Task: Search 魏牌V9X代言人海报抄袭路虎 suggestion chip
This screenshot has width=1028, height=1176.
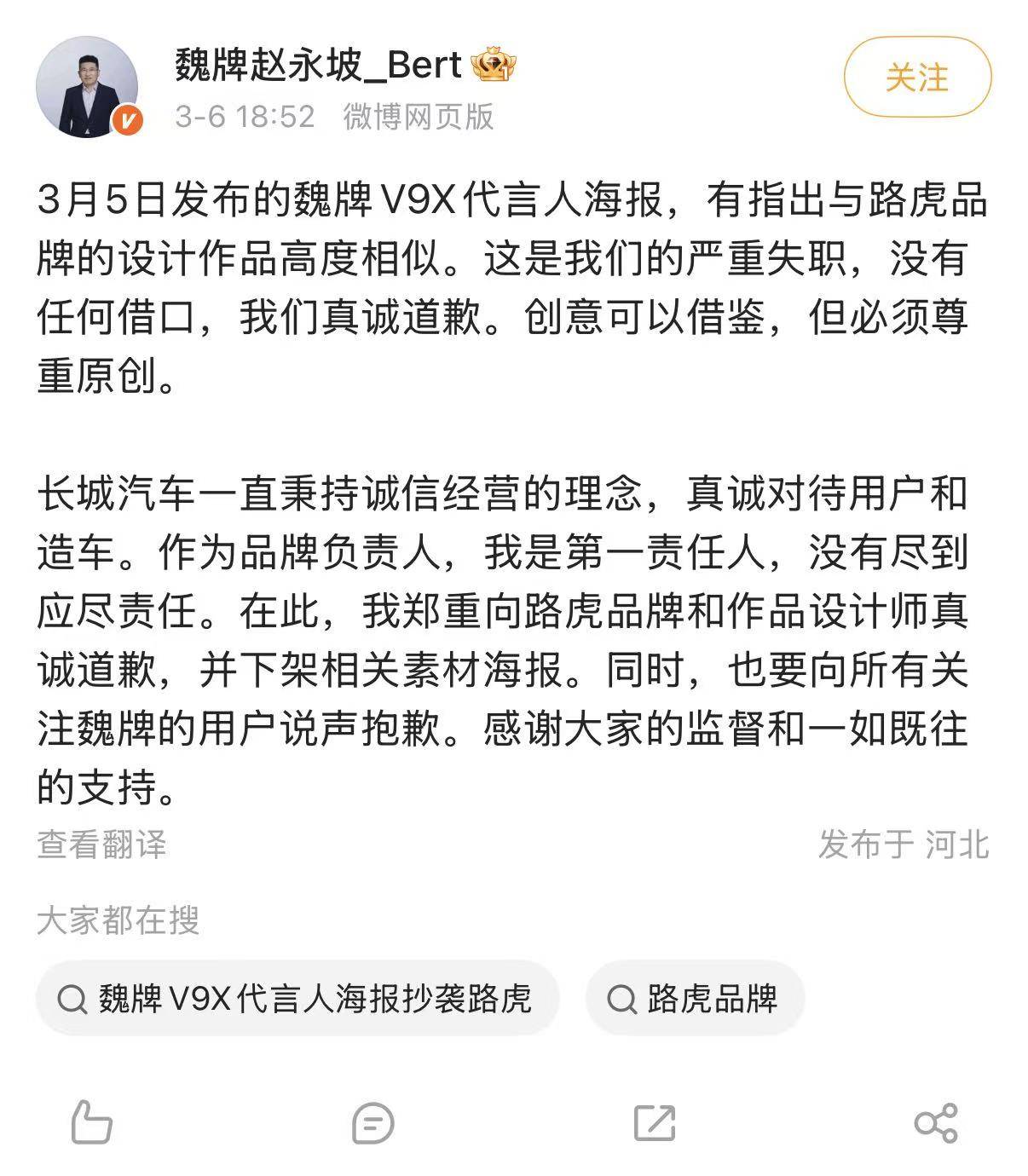Action: click(297, 998)
